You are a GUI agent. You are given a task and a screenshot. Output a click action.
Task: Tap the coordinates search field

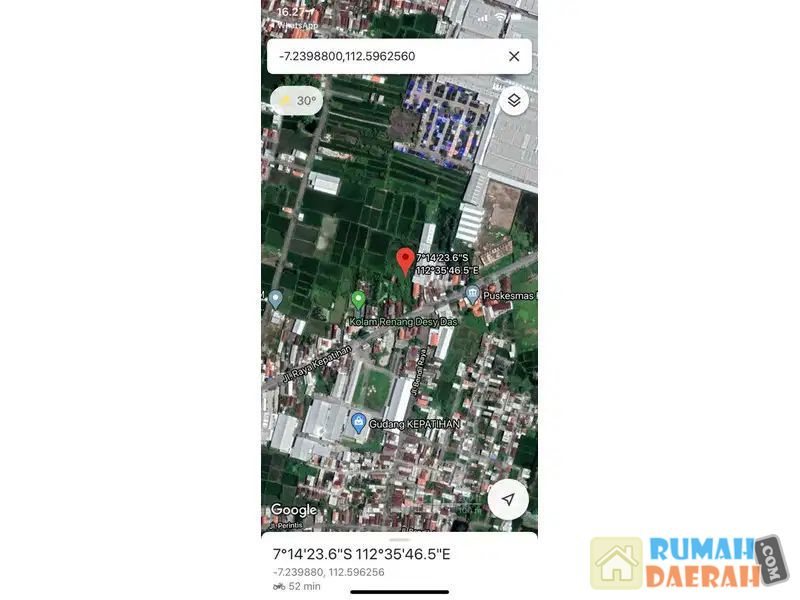coord(385,57)
